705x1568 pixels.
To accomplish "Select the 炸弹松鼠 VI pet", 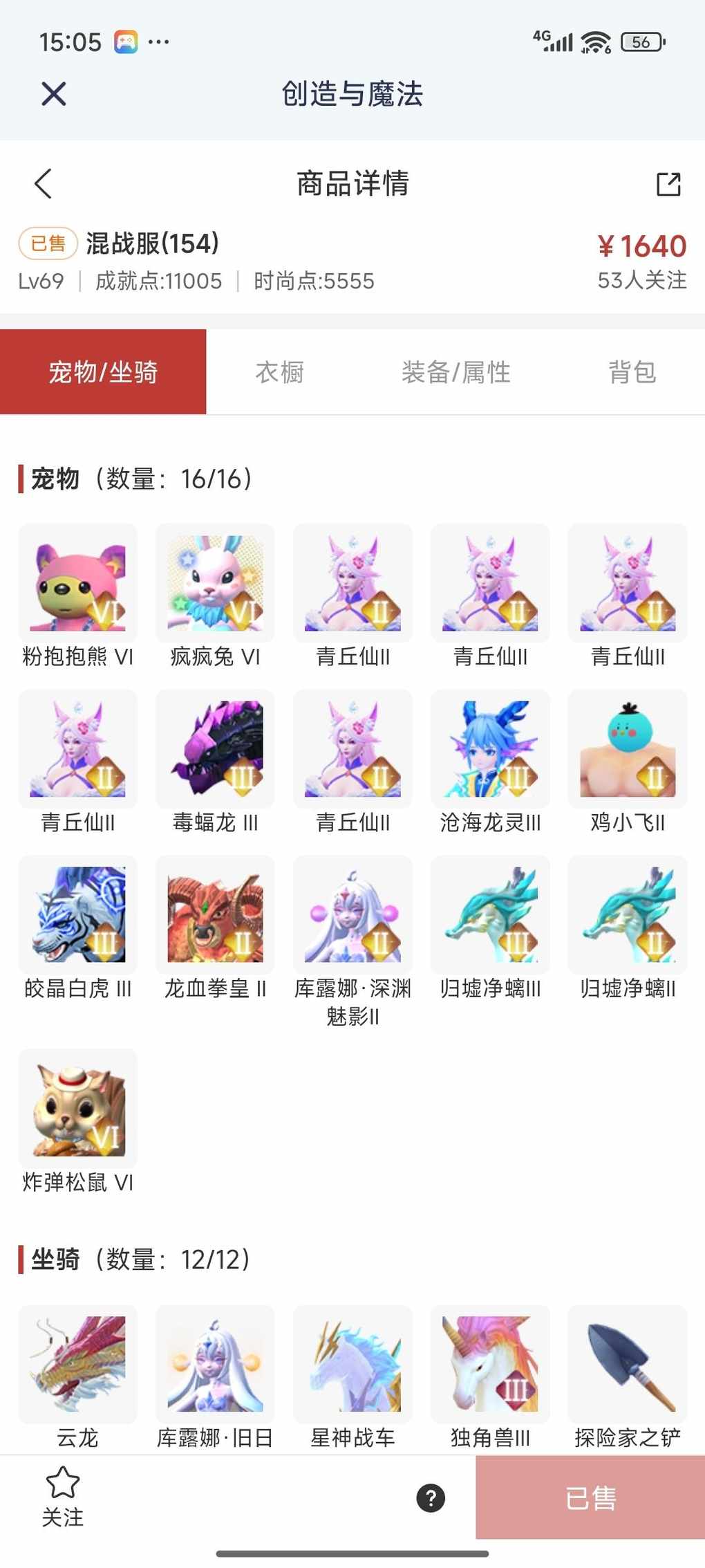I will point(78,1109).
